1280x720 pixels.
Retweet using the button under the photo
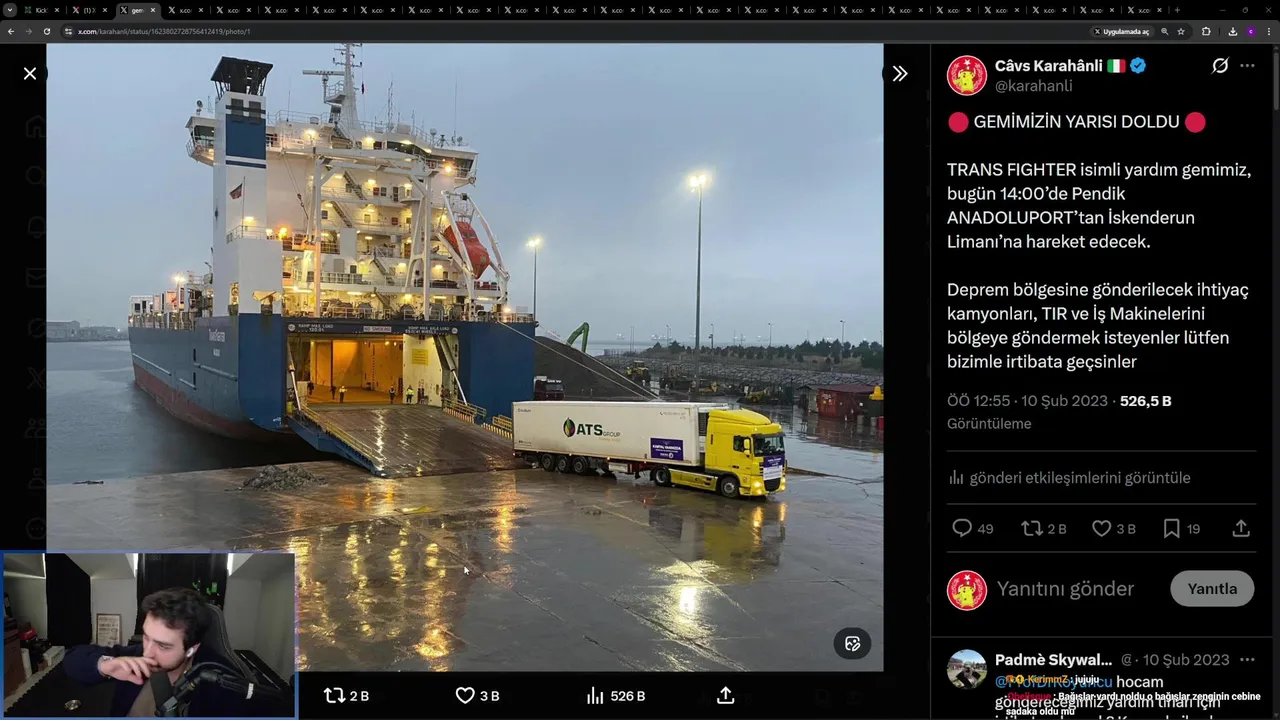pos(335,695)
